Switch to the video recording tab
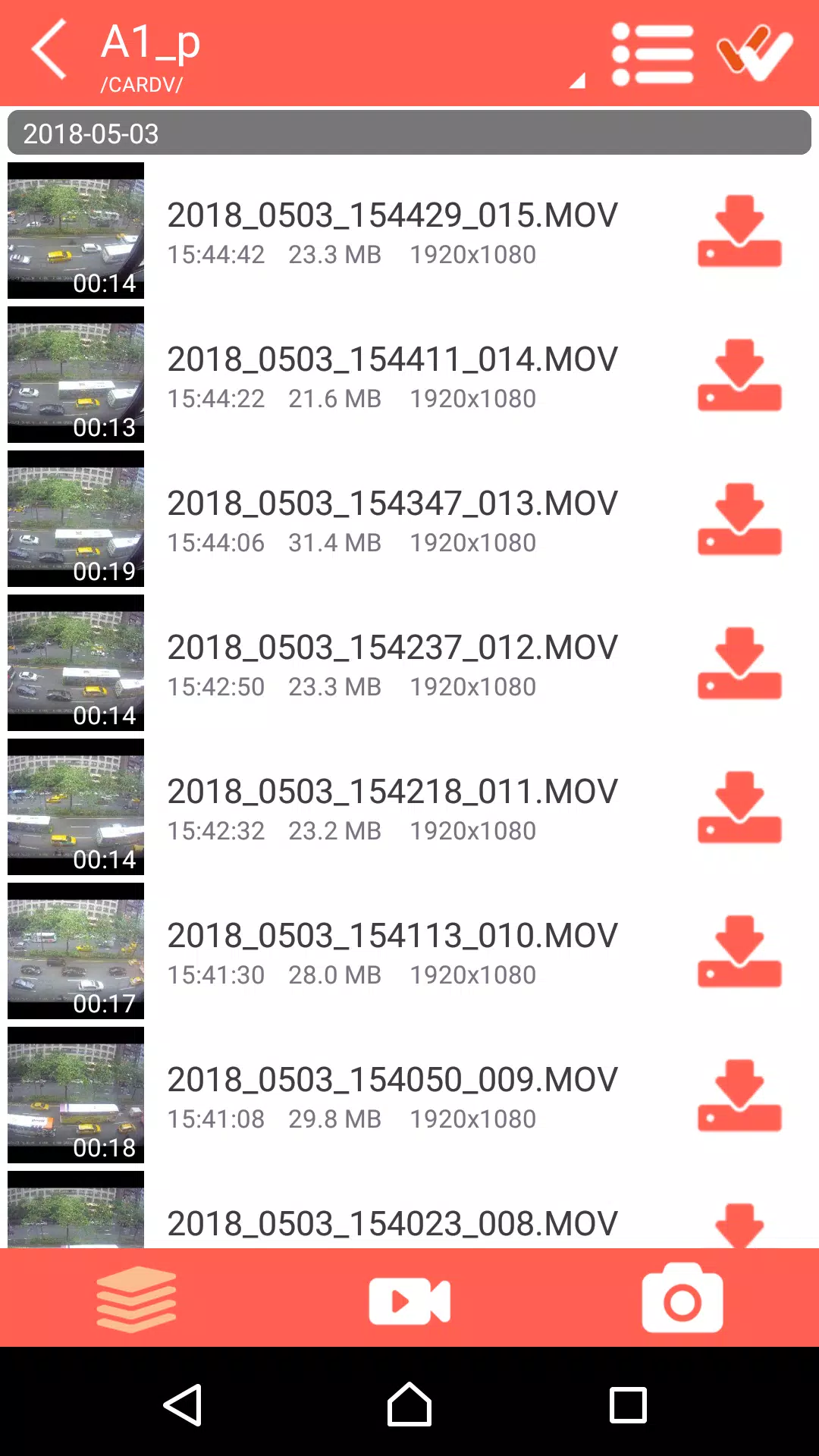This screenshot has width=819, height=1456. click(409, 1301)
